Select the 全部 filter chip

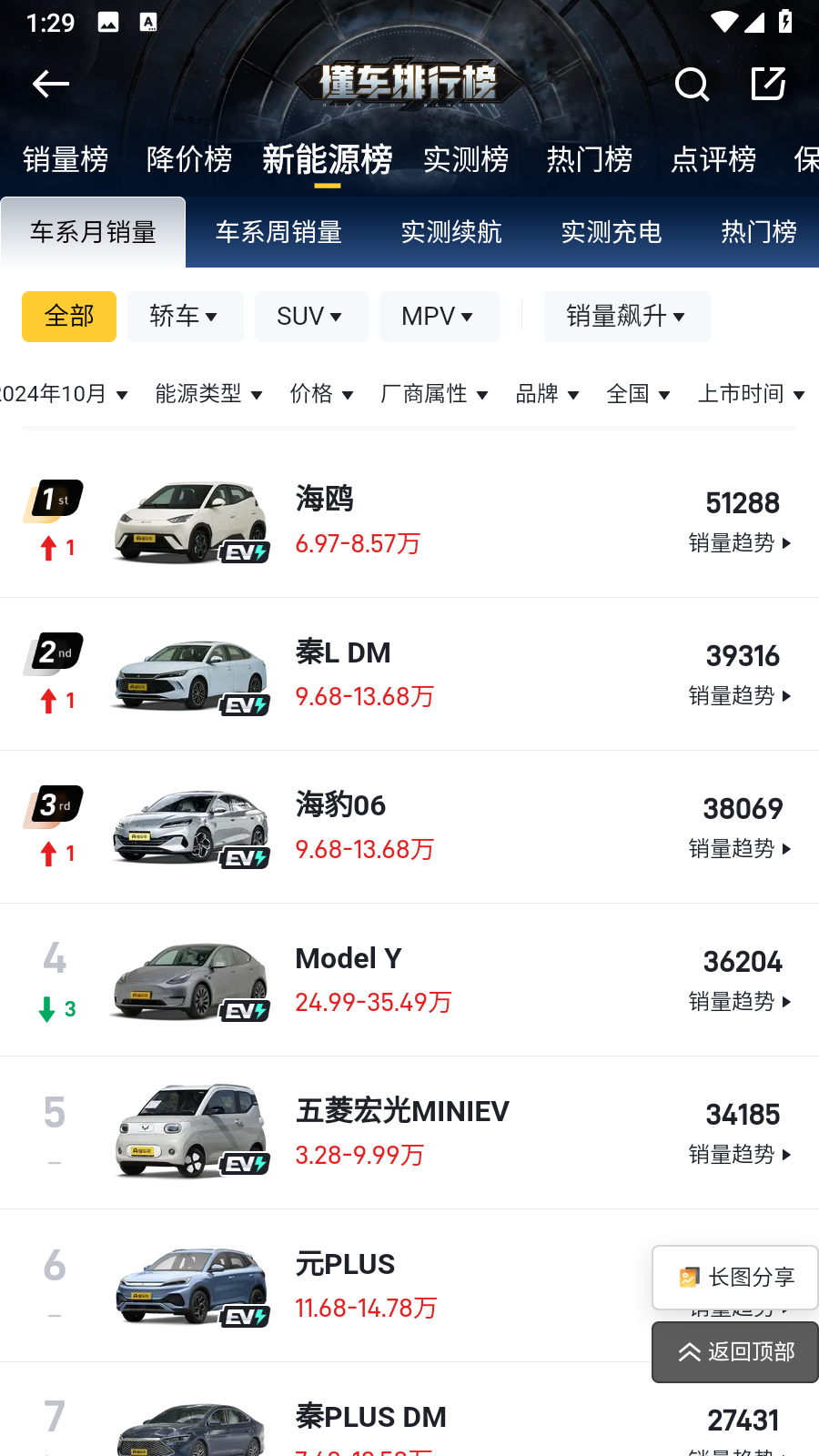(69, 317)
